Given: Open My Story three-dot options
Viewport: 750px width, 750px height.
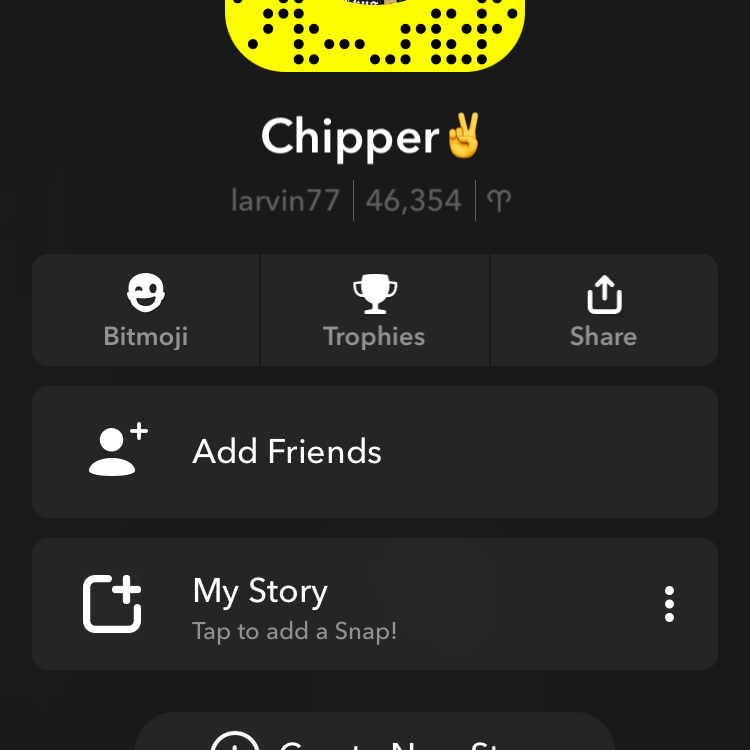Looking at the screenshot, I should (669, 604).
